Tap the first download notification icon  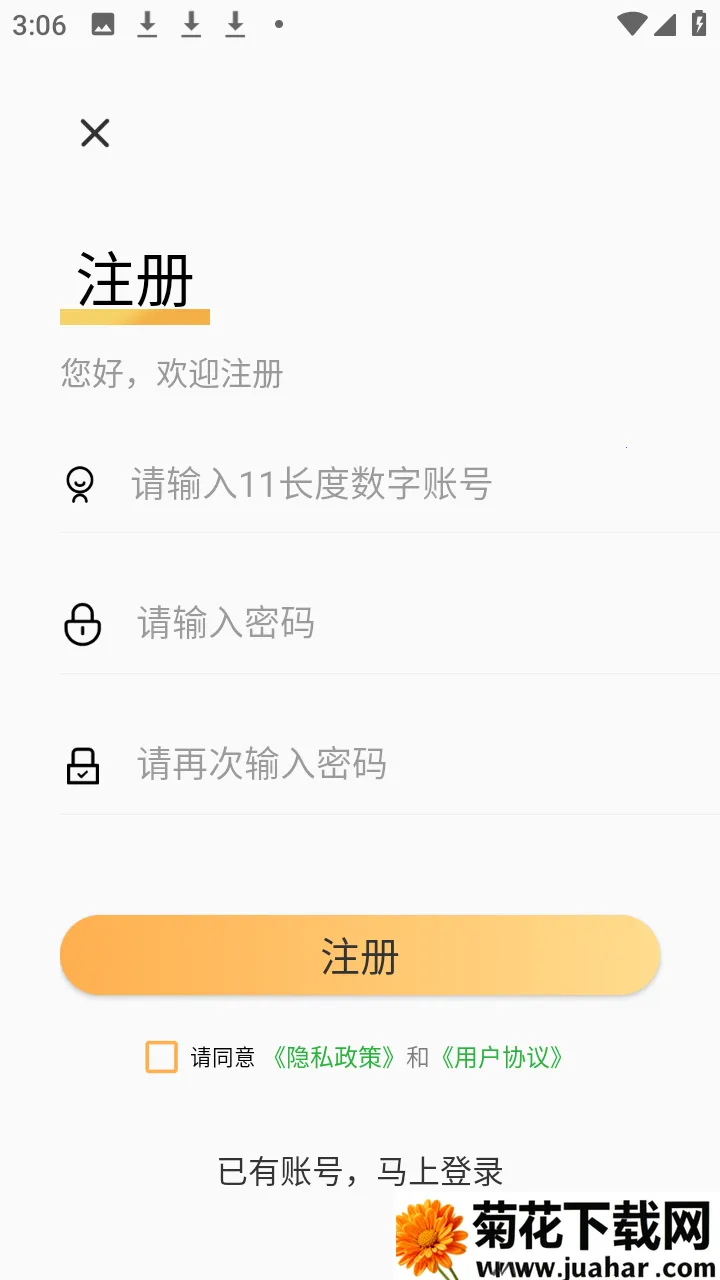[146, 24]
